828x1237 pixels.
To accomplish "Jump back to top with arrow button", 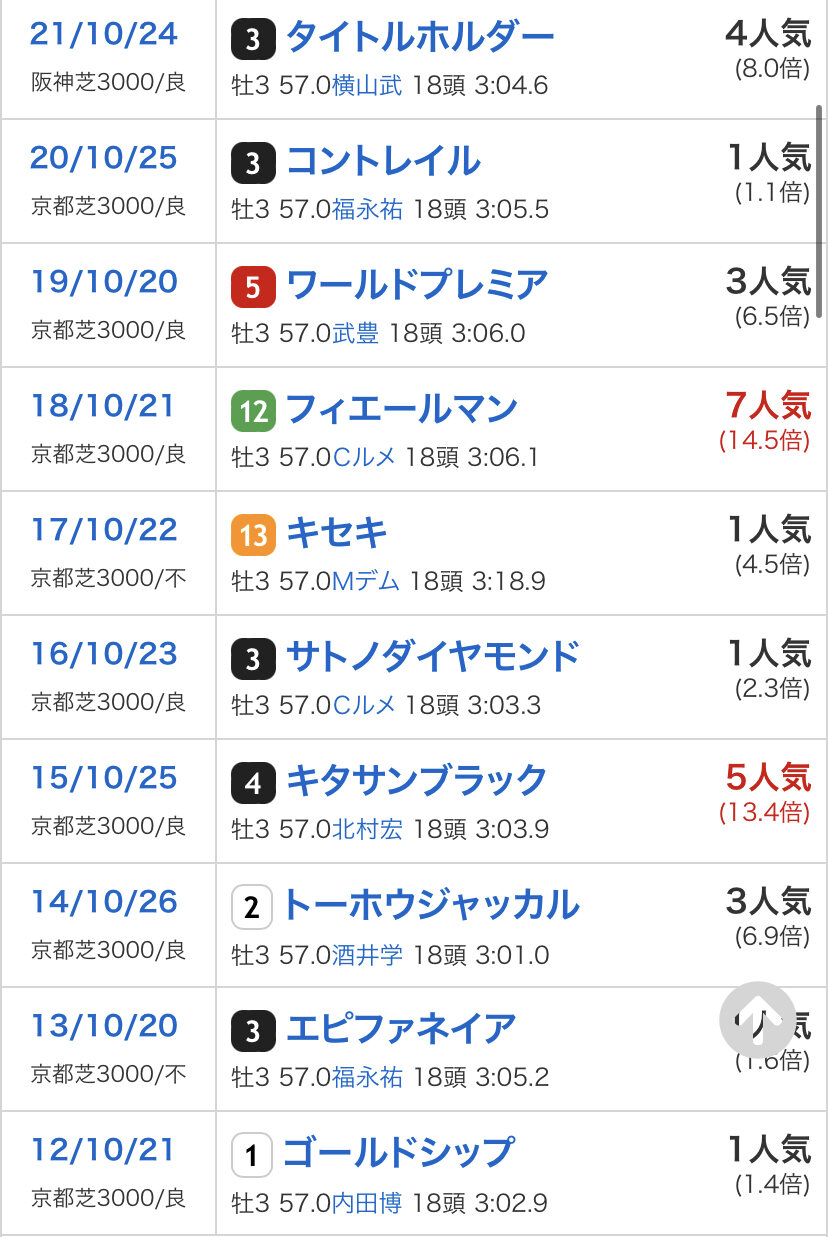I will tap(757, 1019).
